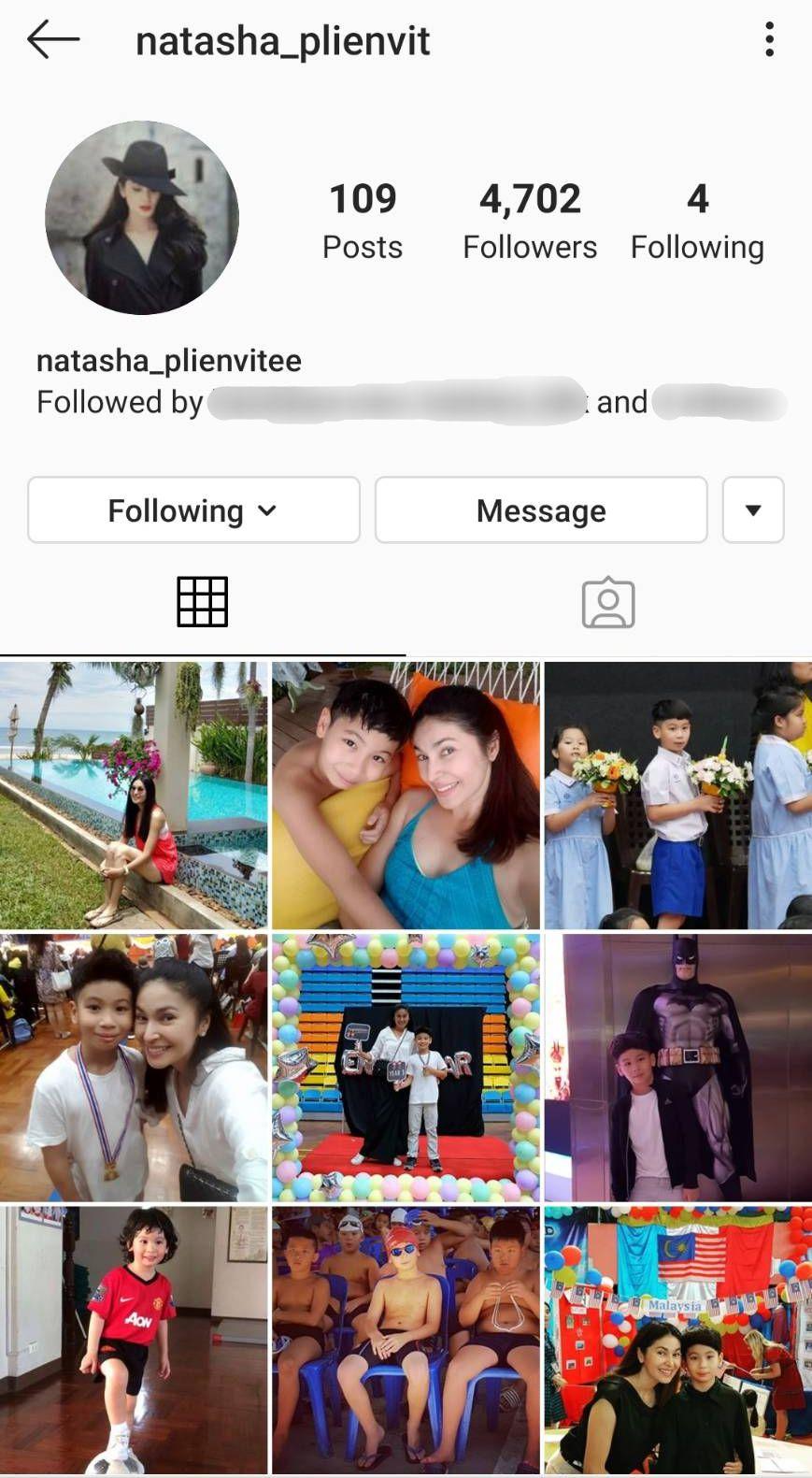Switch to the posts grid tab
Viewport: 812px width, 1478px height.
click(202, 602)
